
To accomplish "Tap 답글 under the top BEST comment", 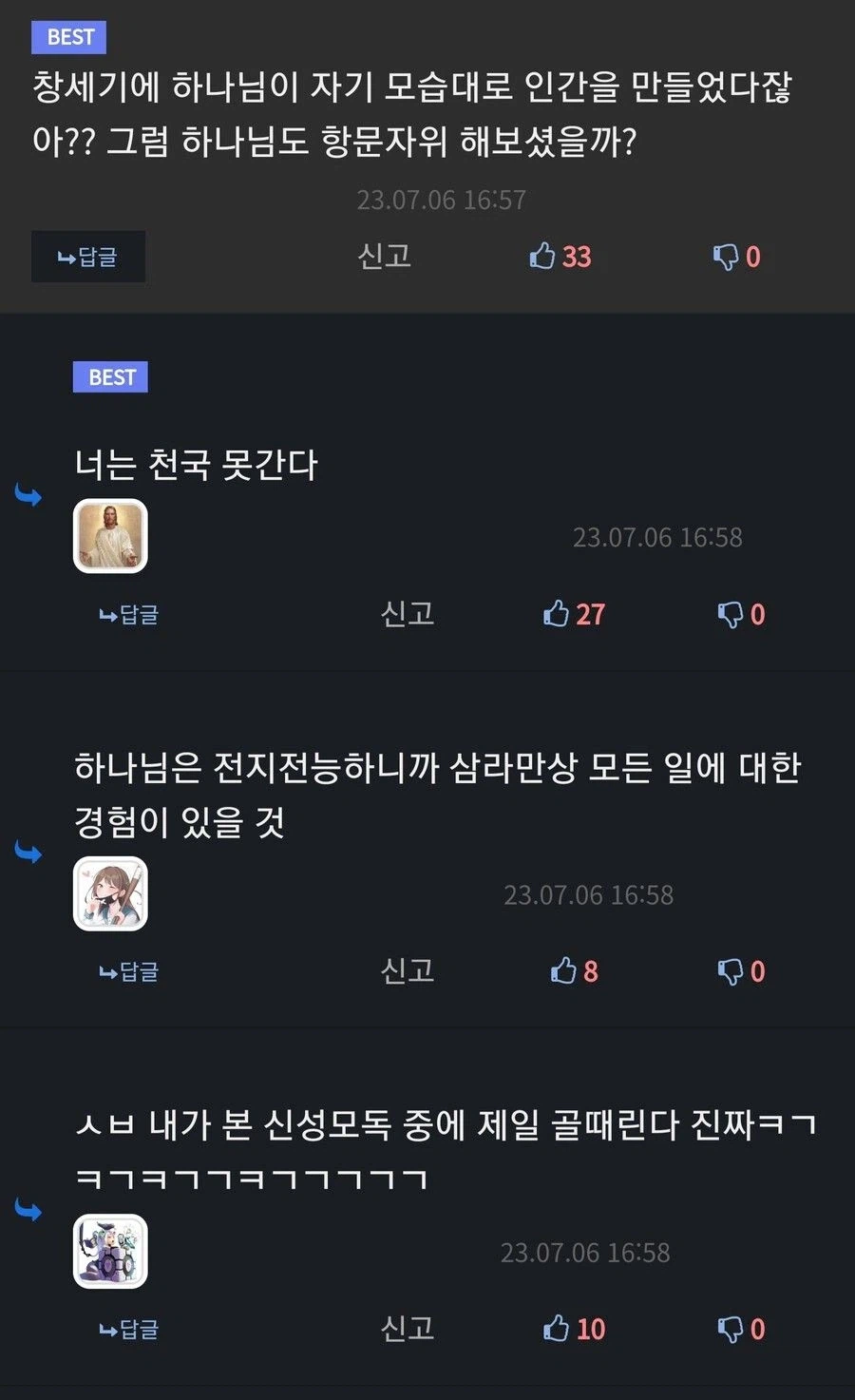I will click(87, 257).
